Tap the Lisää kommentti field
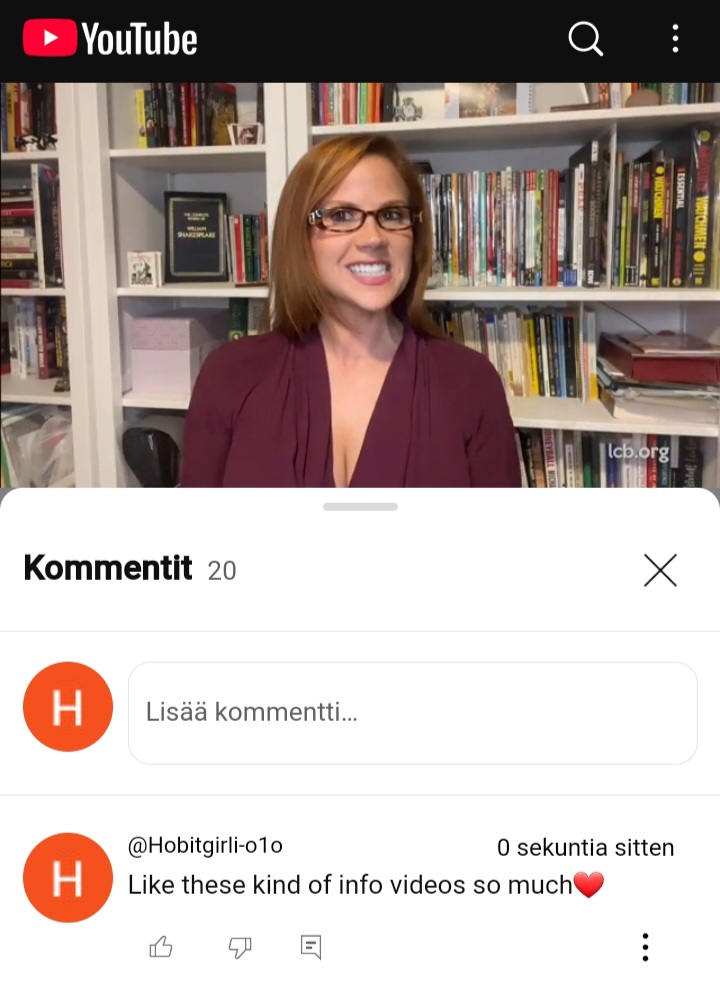The width and height of the screenshot is (720, 997). (x=412, y=713)
